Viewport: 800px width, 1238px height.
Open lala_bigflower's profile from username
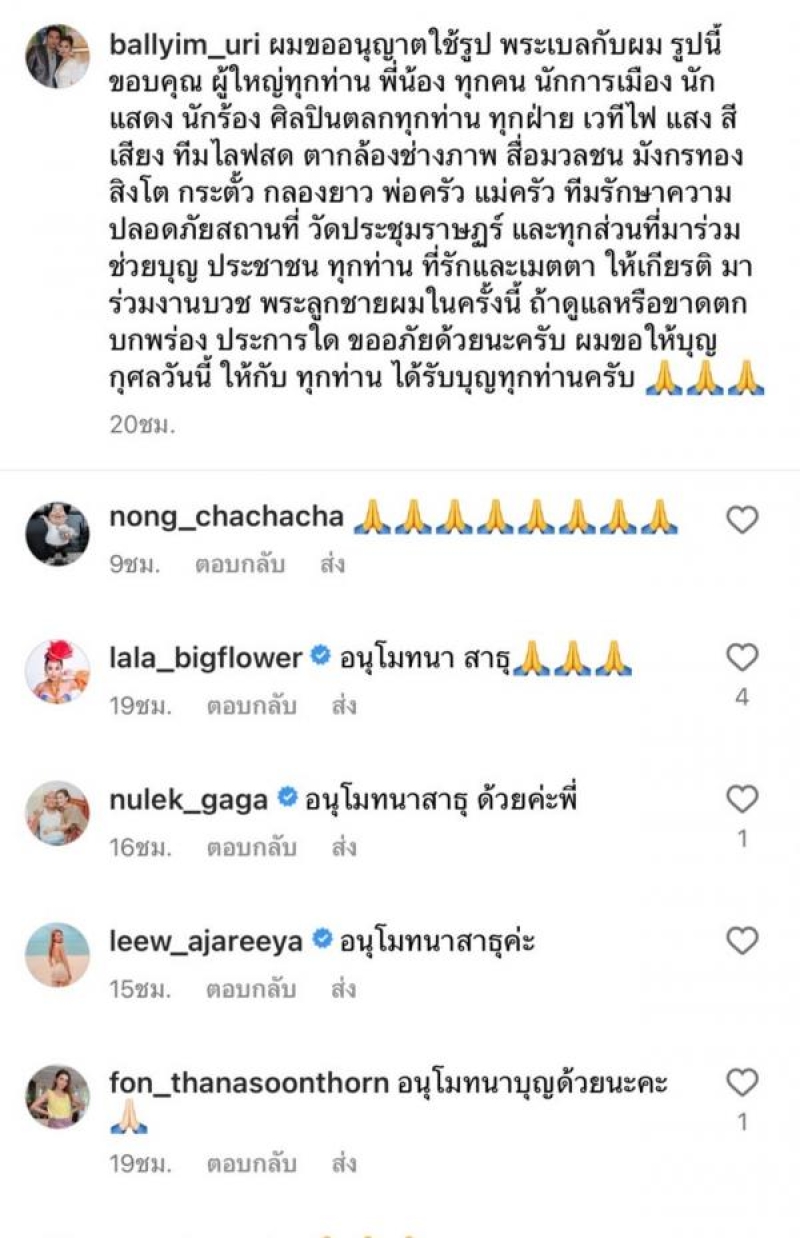[x=204, y=658]
